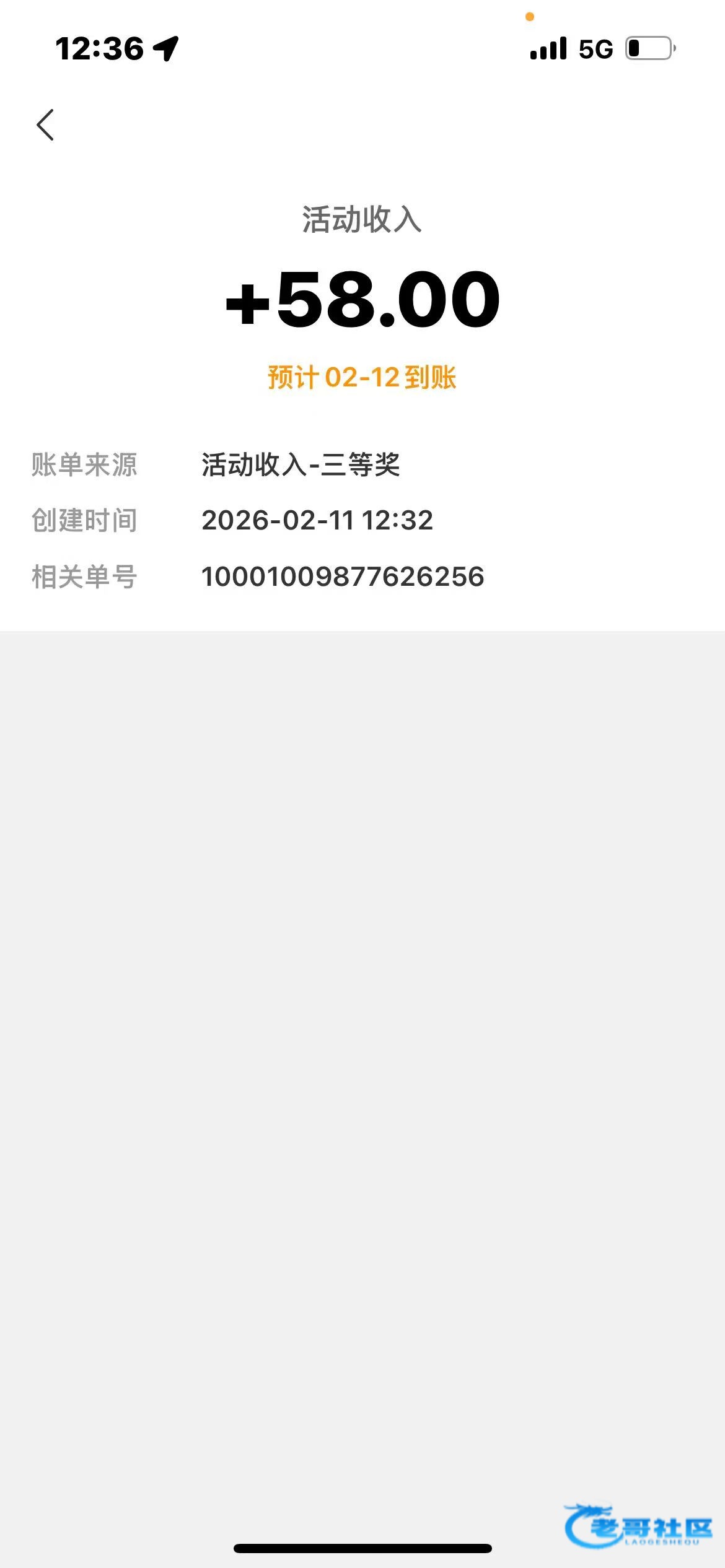
Task: Go back from the income detail page
Action: pos(45,124)
